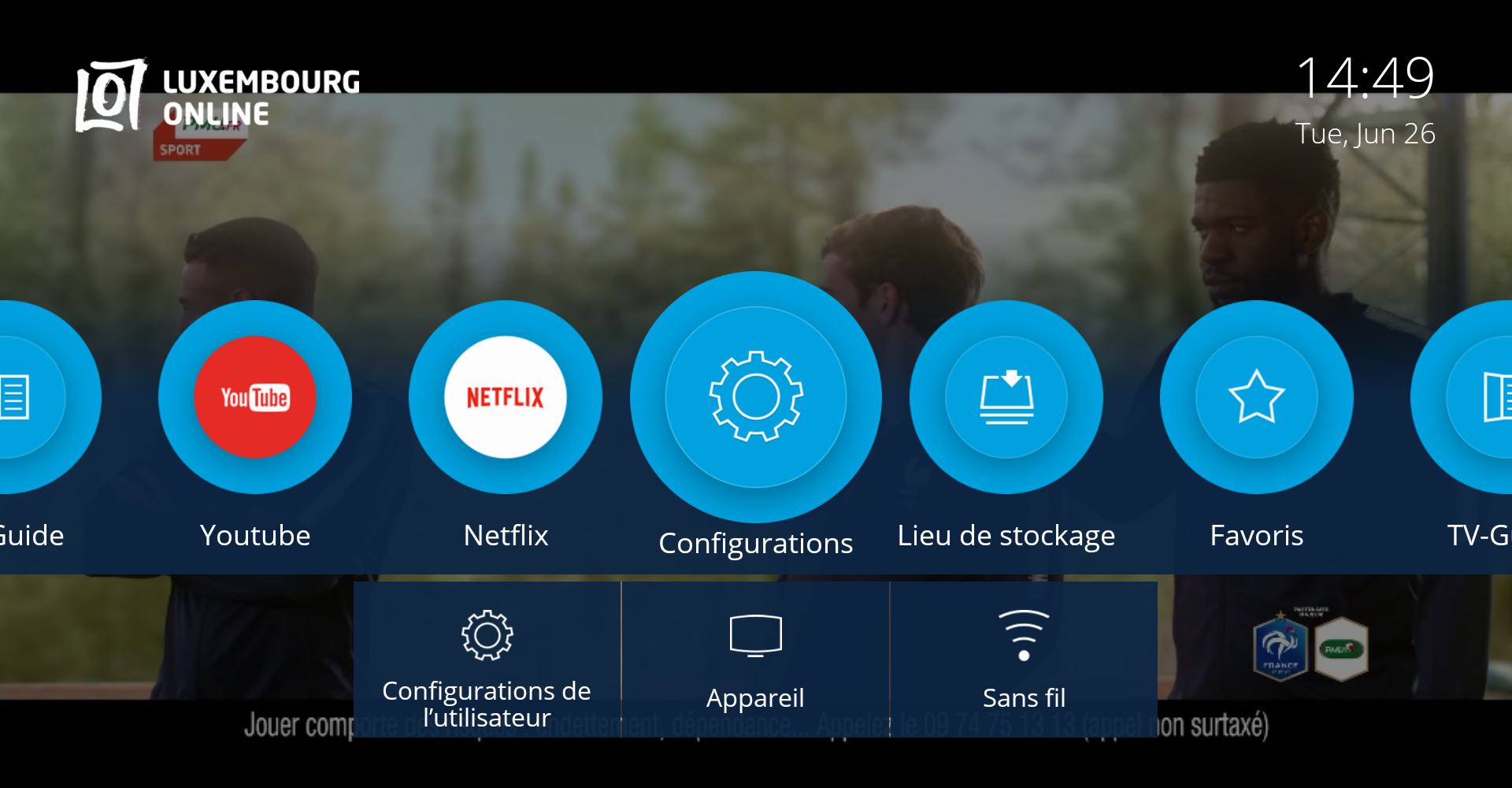Launch Netflix from the menu
Viewport: 1512px width, 788px height.
[505, 397]
